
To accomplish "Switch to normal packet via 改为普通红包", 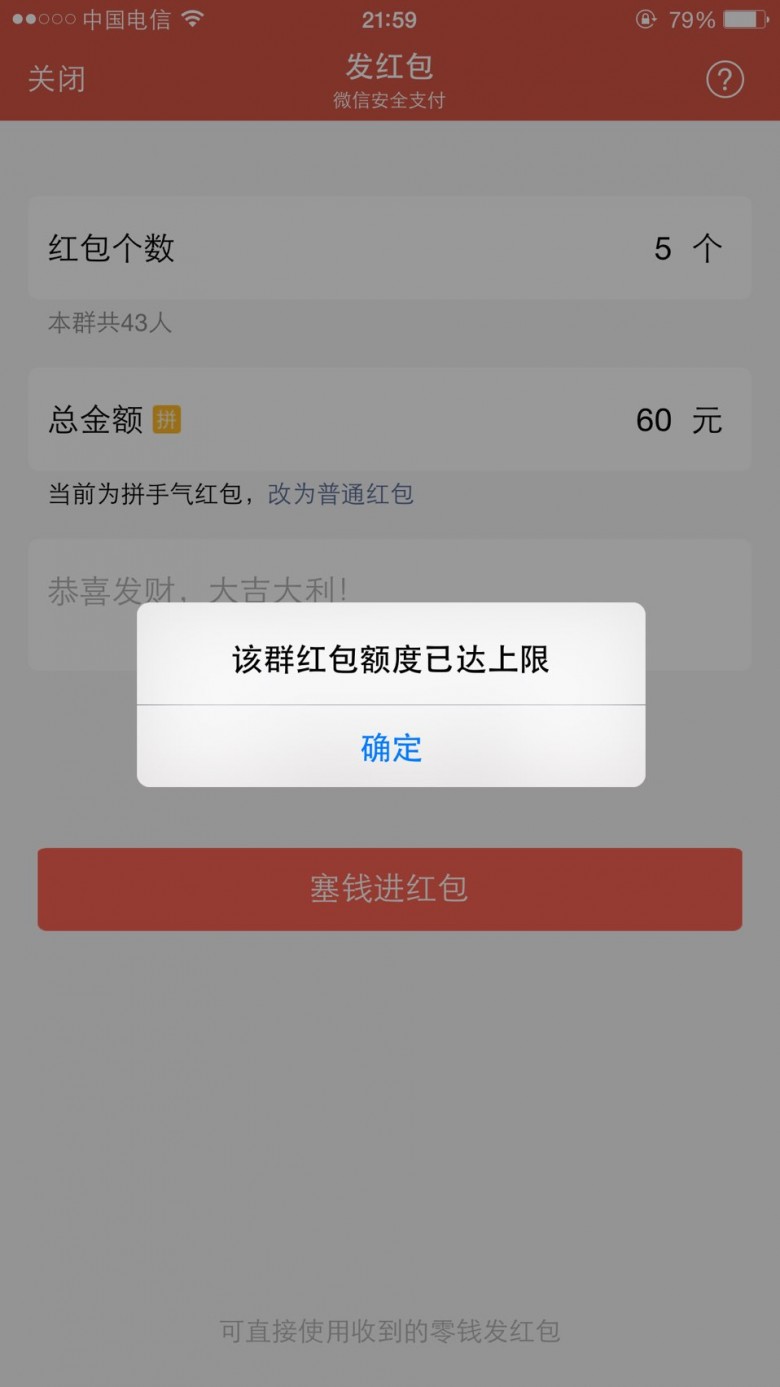I will coord(341,493).
